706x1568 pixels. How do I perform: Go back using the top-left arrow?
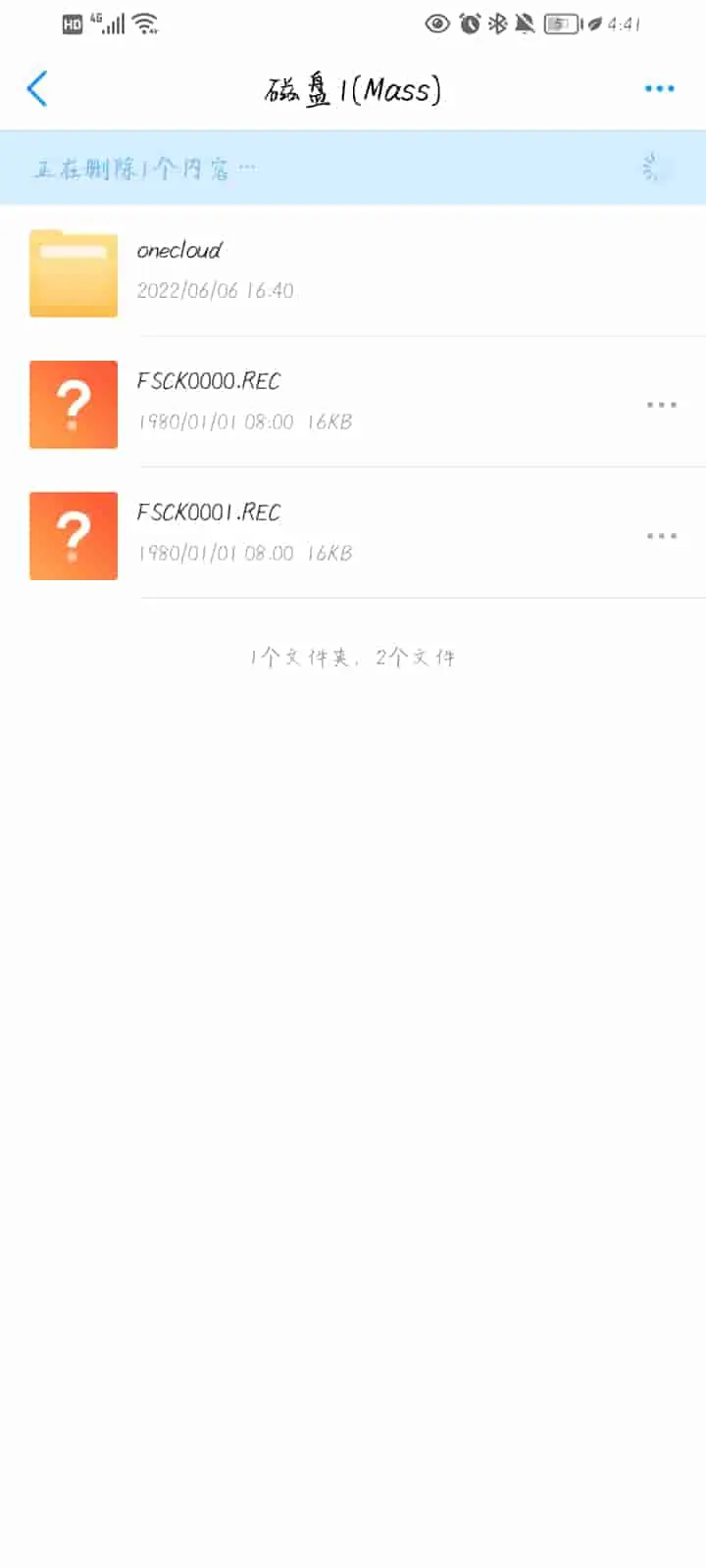pyautogui.click(x=37, y=89)
